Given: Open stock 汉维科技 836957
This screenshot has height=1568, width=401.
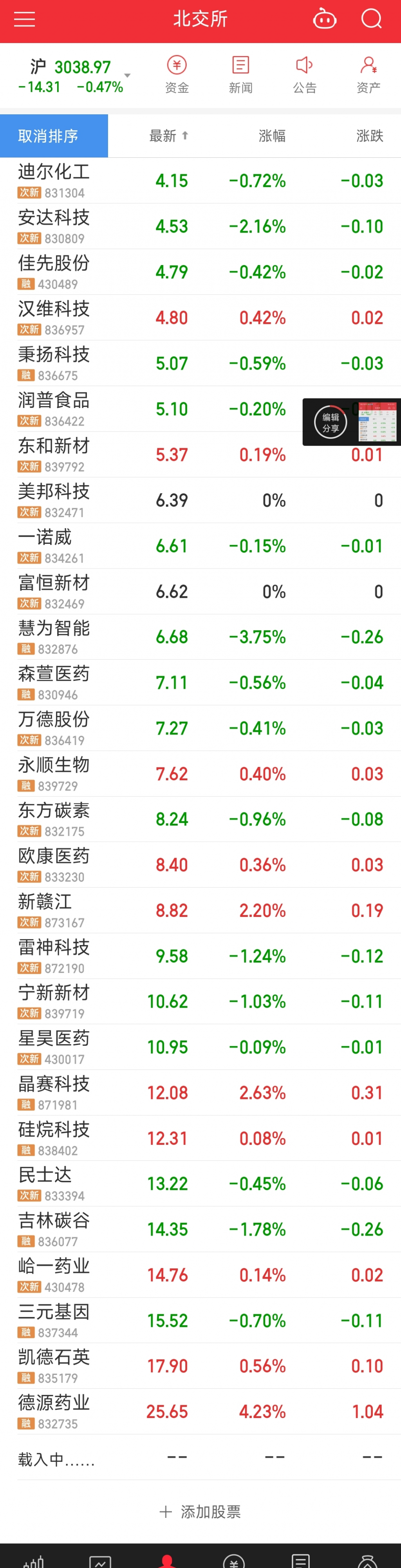Looking at the screenshot, I should (x=200, y=318).
